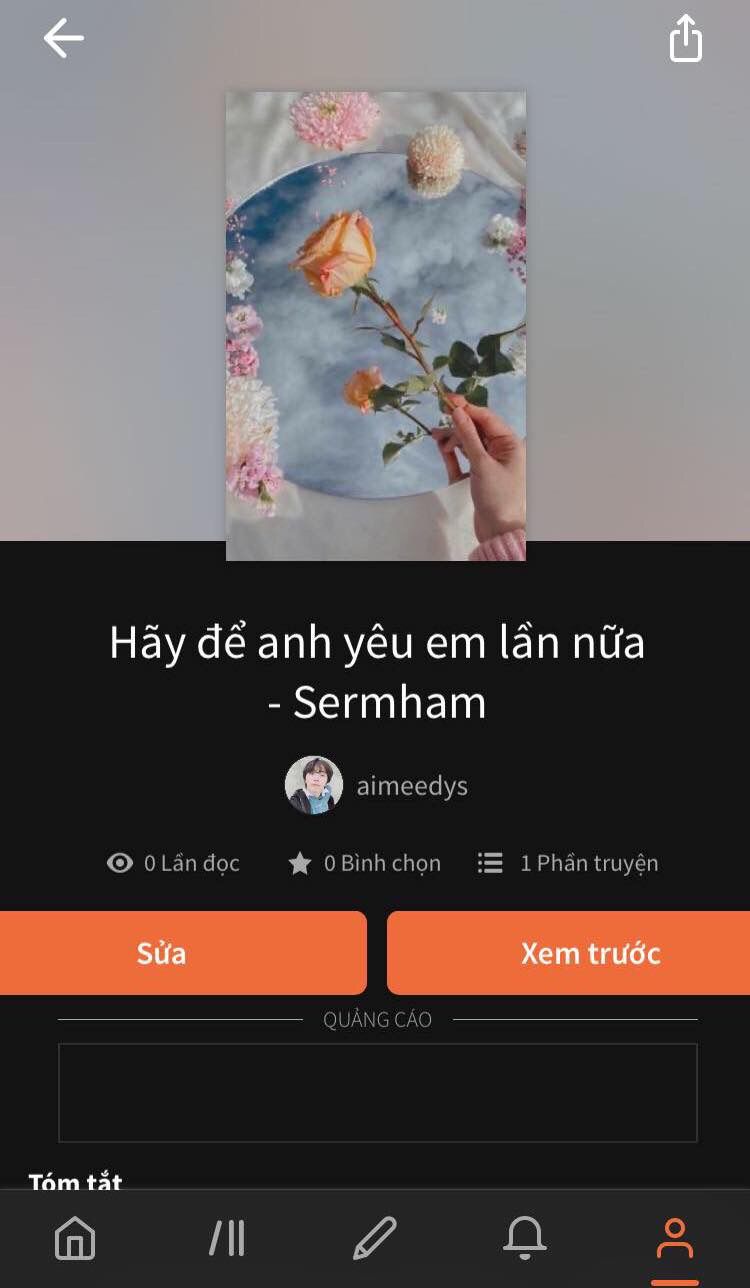Image resolution: width=750 pixels, height=1288 pixels.
Task: Open the Write pencil tab
Action: coord(375,1239)
